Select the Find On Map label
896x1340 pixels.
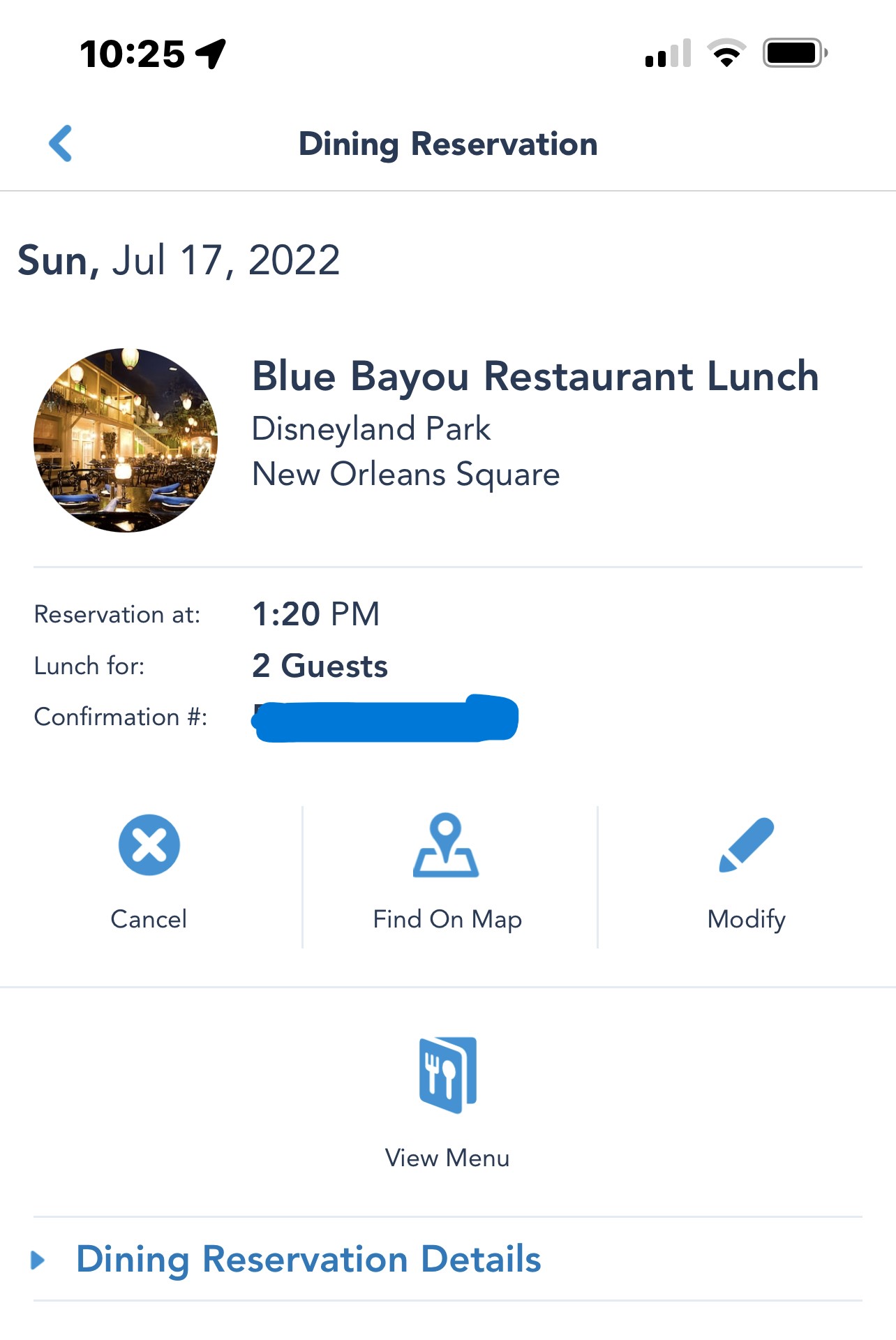click(x=447, y=919)
